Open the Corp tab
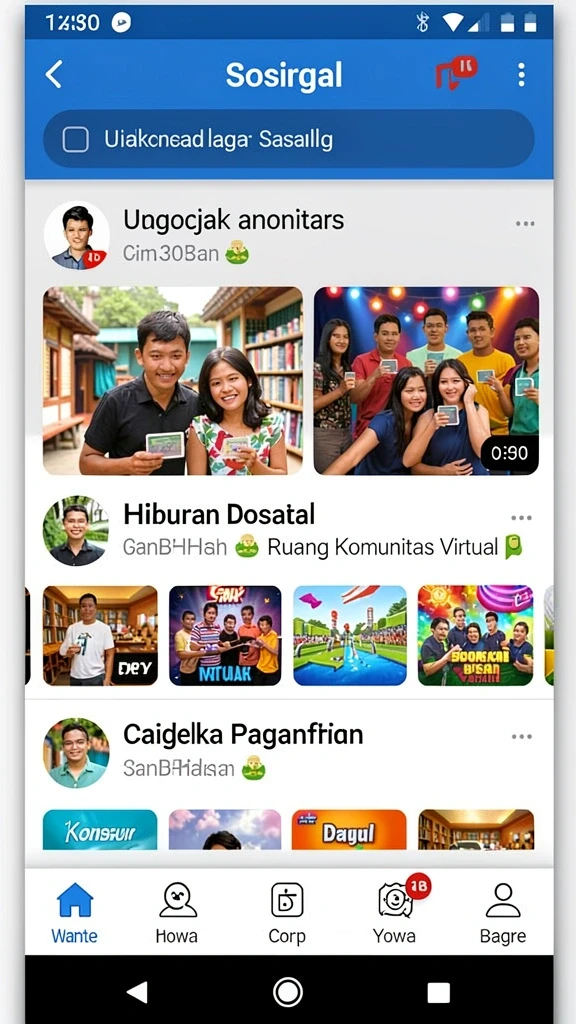This screenshot has width=576, height=1024. coord(287,913)
